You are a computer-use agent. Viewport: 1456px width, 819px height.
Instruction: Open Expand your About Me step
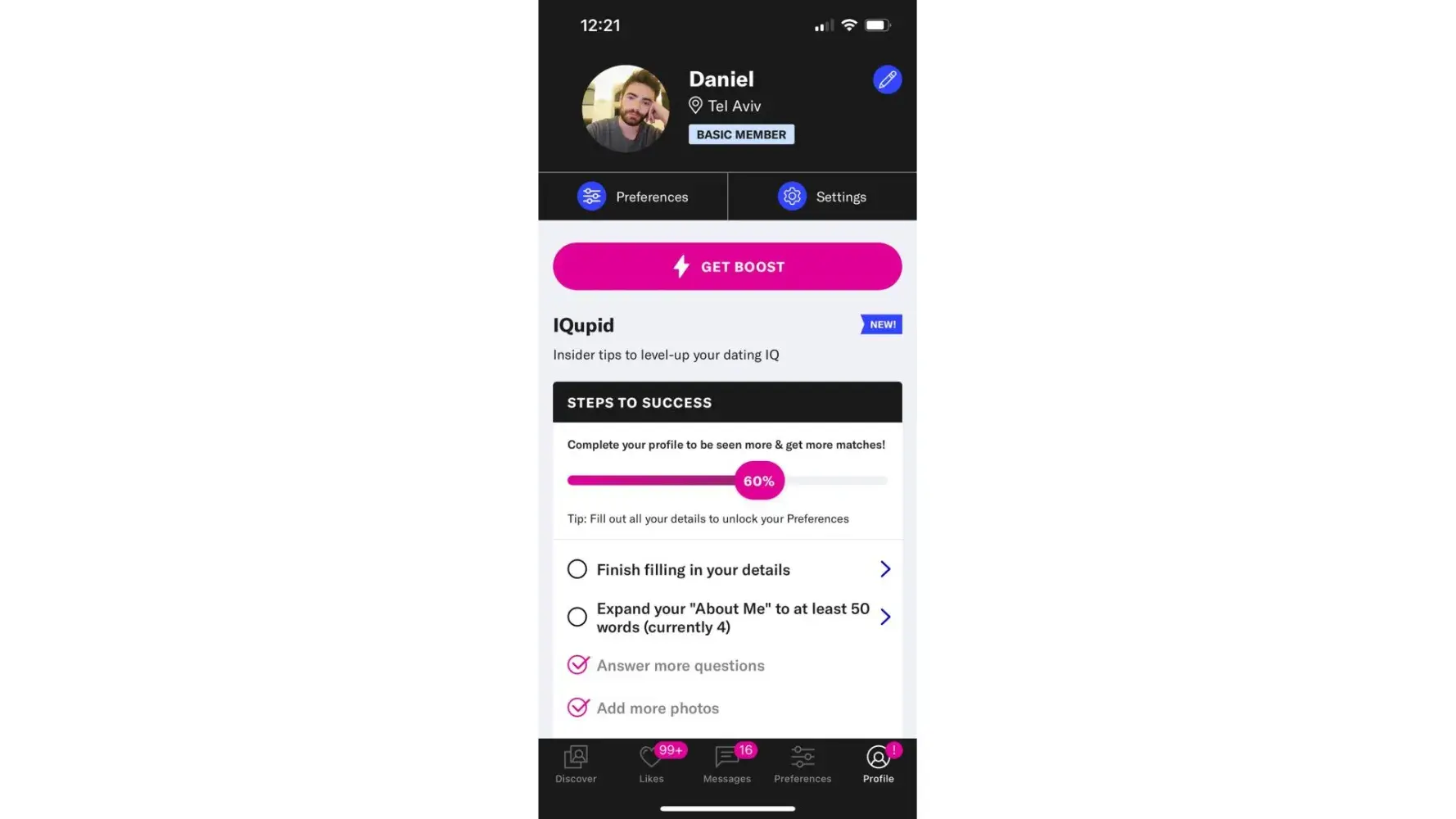pyautogui.click(x=727, y=618)
